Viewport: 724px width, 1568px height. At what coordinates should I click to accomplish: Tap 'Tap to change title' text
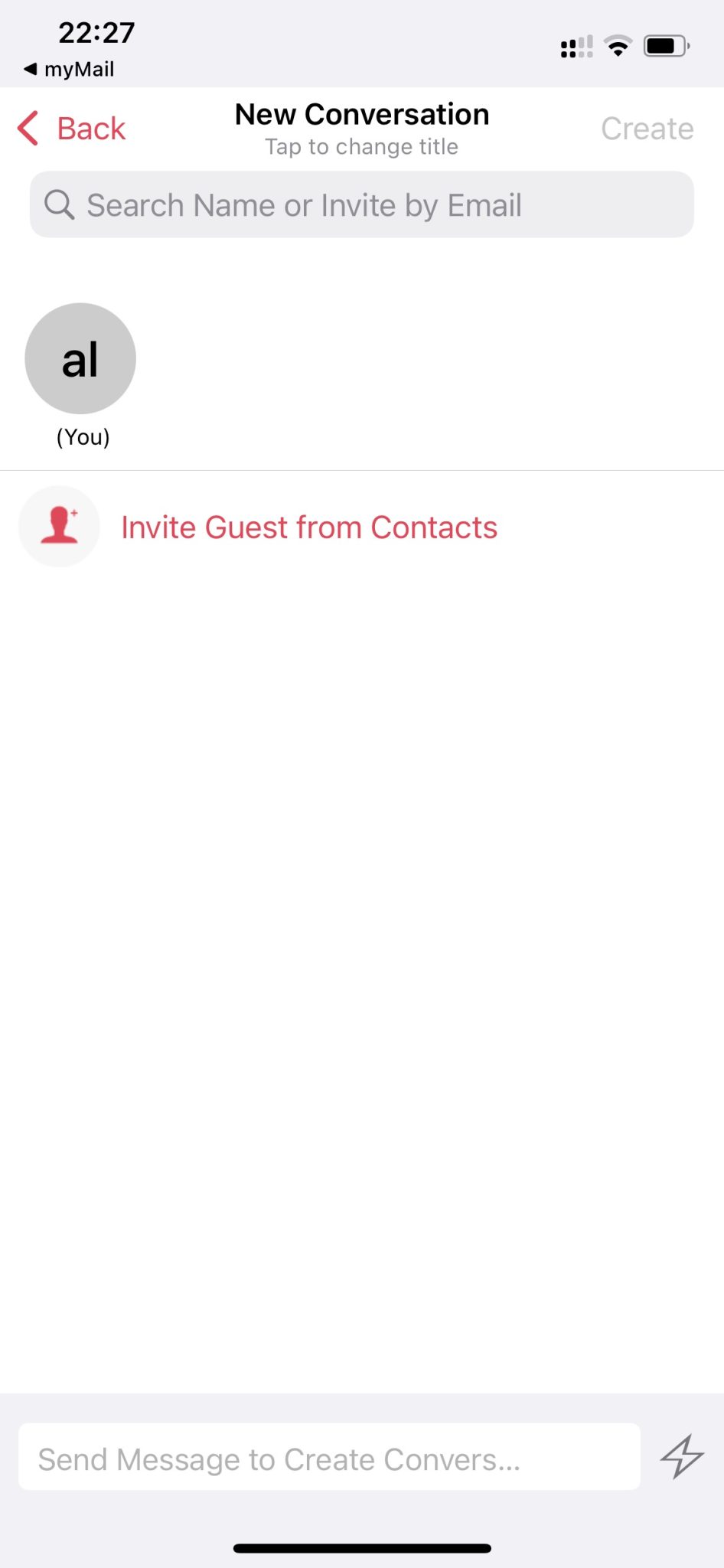361,146
